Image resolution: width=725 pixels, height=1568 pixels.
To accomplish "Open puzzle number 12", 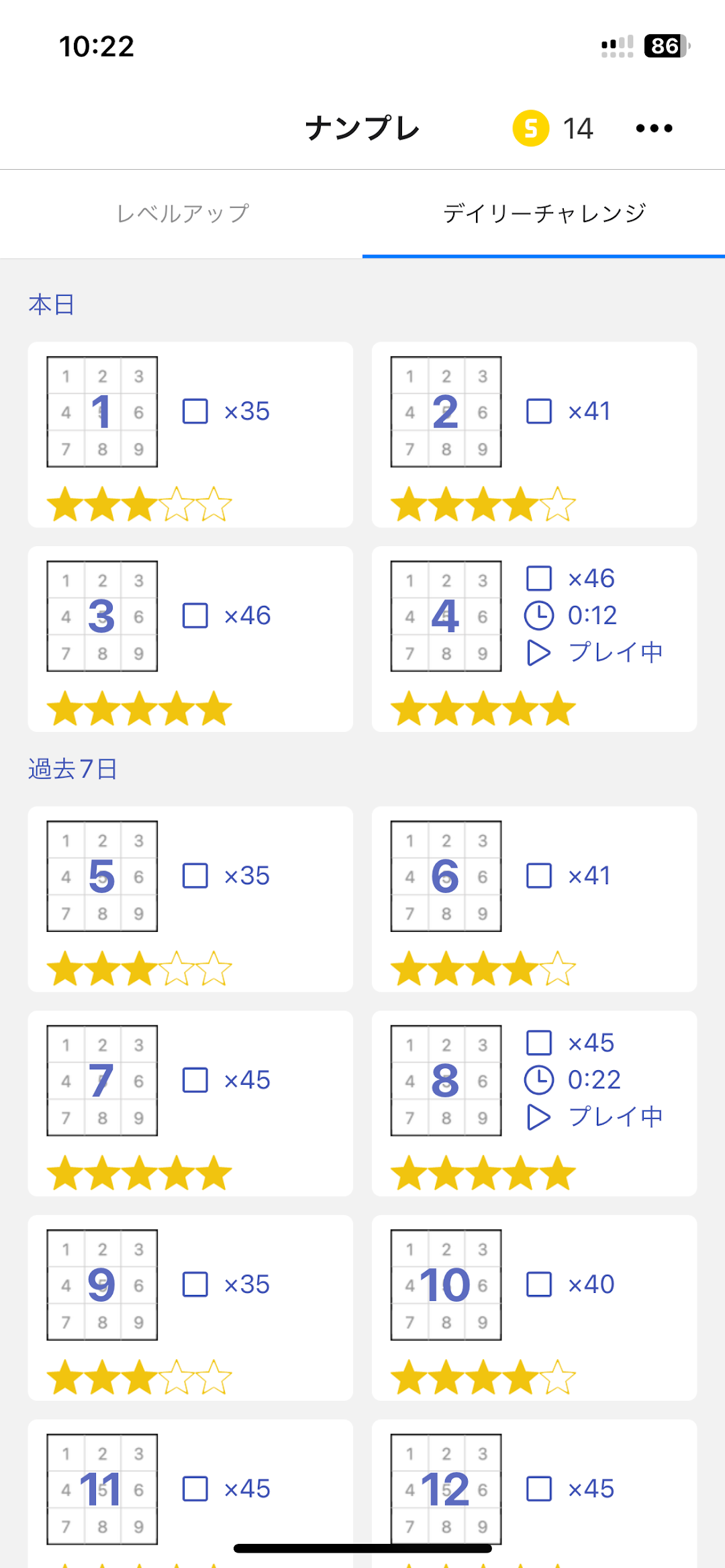I will [x=534, y=1494].
